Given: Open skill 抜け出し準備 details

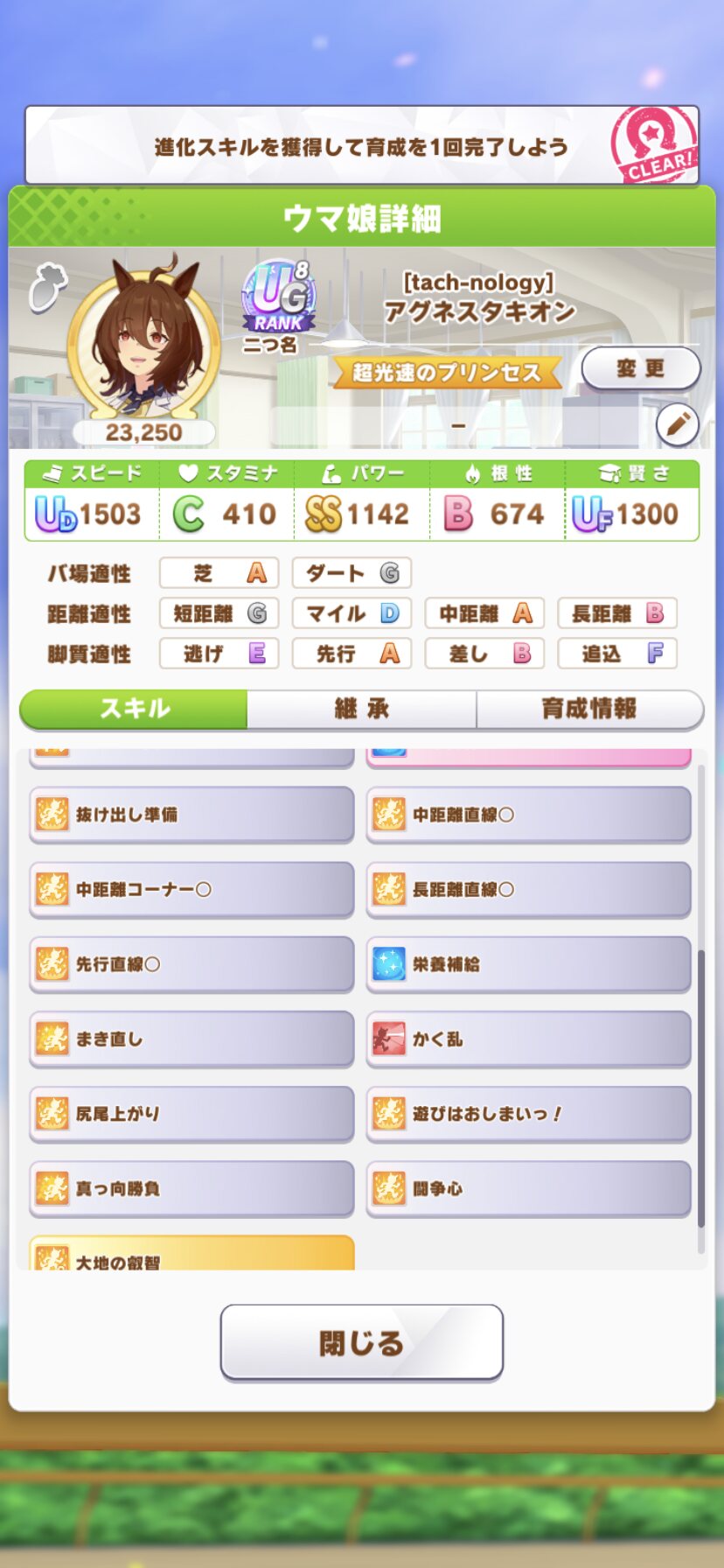Looking at the screenshot, I should click(x=191, y=815).
